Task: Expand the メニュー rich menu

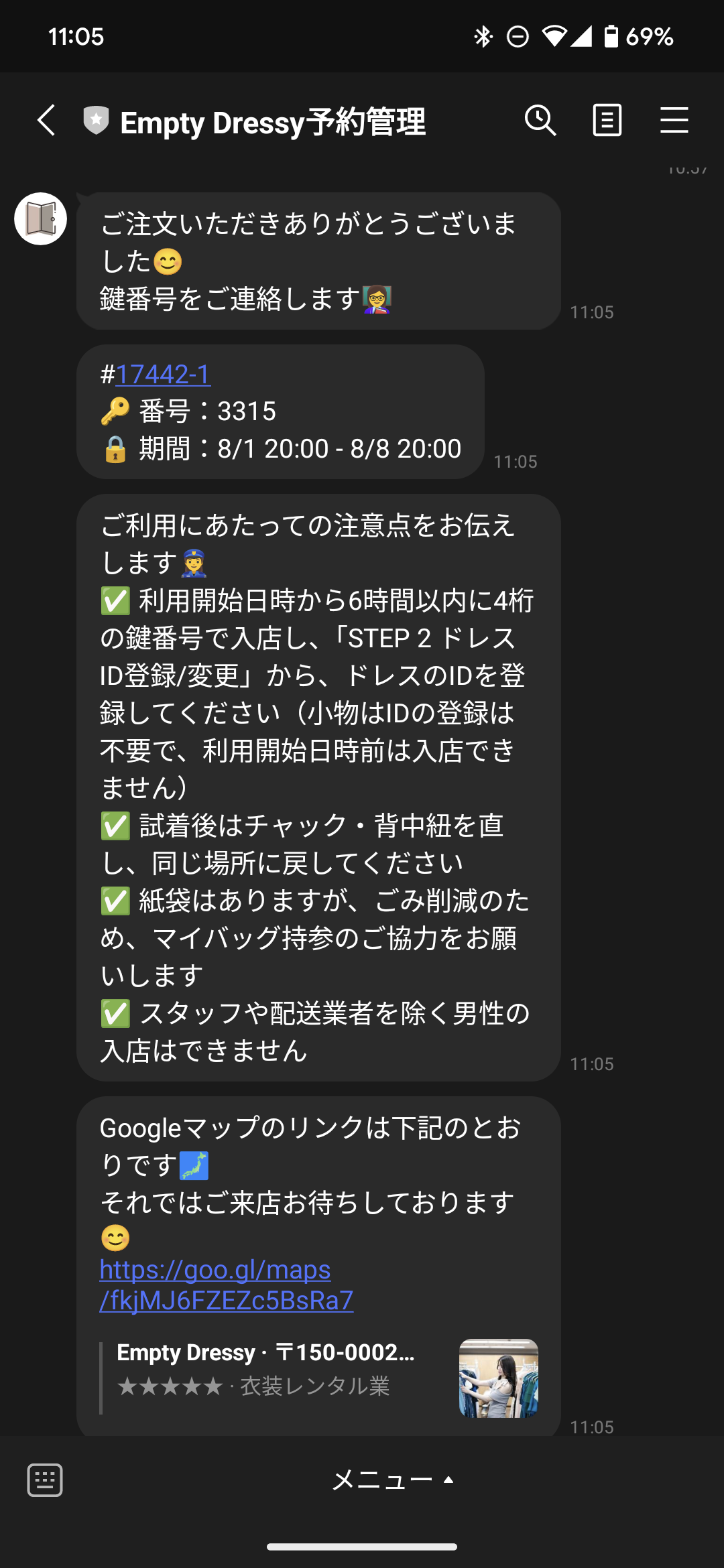Action: pyautogui.click(x=393, y=1480)
